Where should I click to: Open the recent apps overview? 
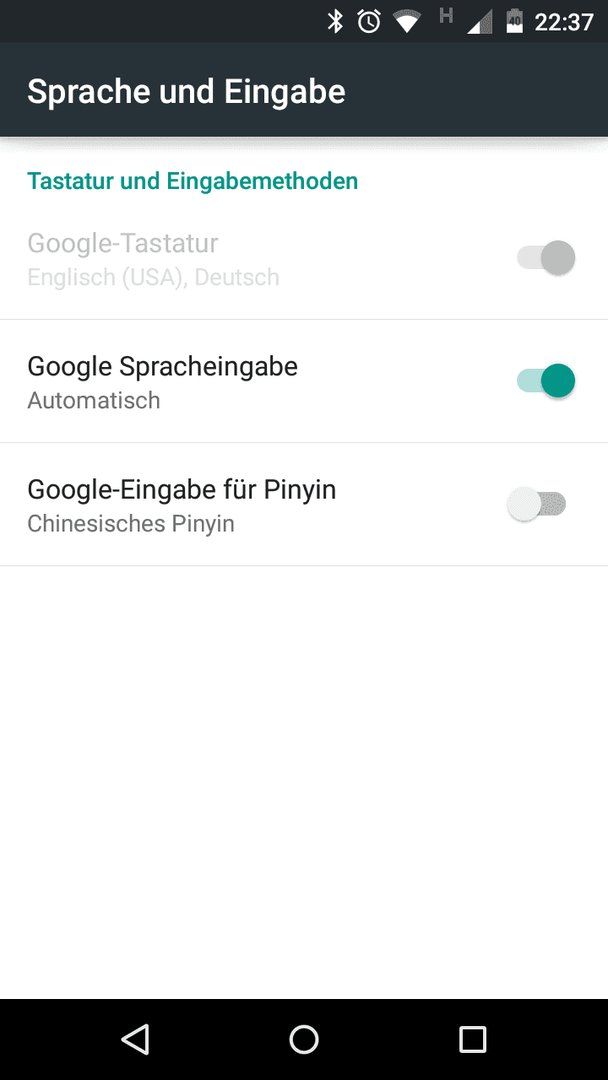coord(472,1039)
